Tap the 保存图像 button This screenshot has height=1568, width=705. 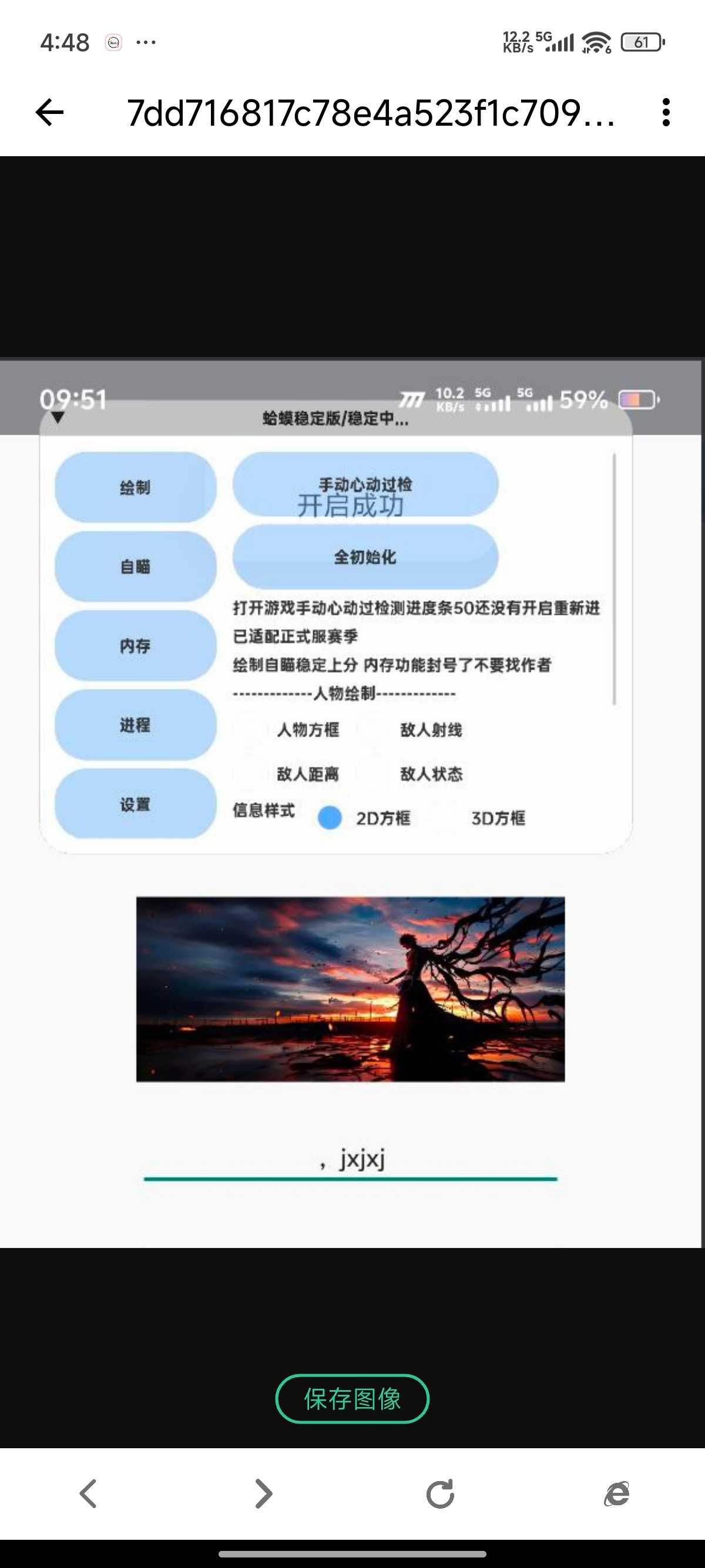click(x=352, y=1399)
